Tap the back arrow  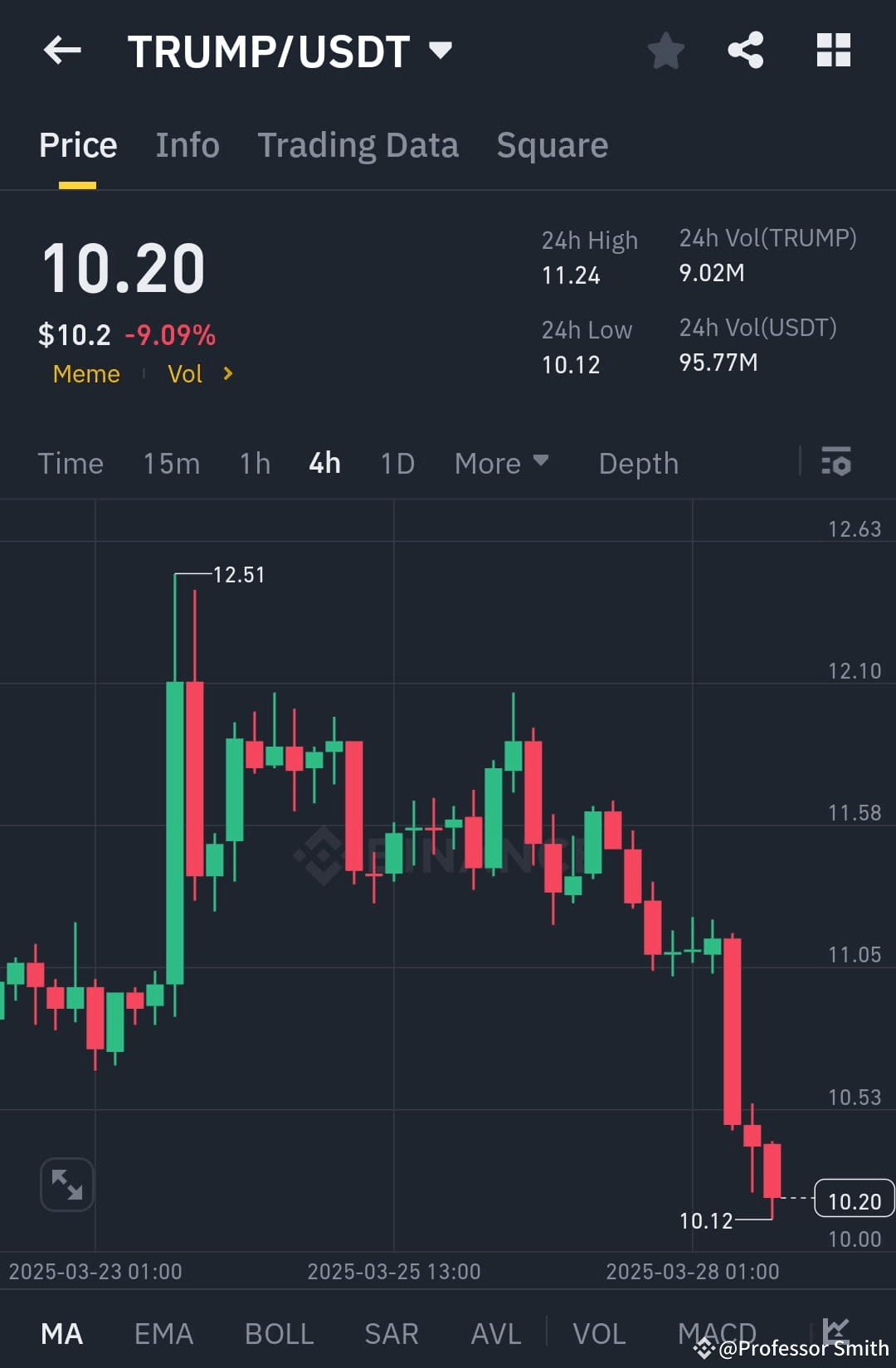[62, 50]
